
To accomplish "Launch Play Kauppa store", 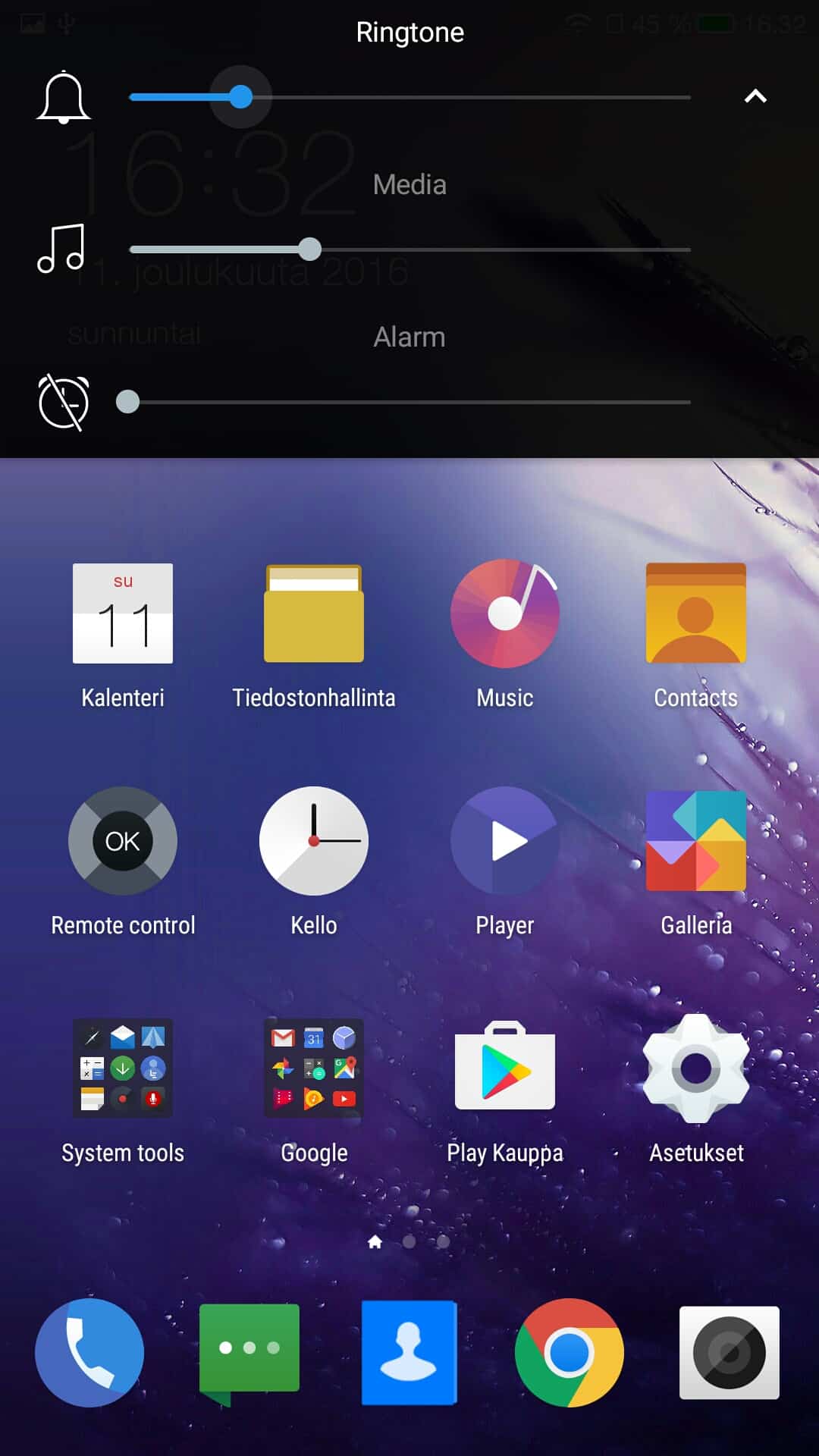I will (x=505, y=1068).
